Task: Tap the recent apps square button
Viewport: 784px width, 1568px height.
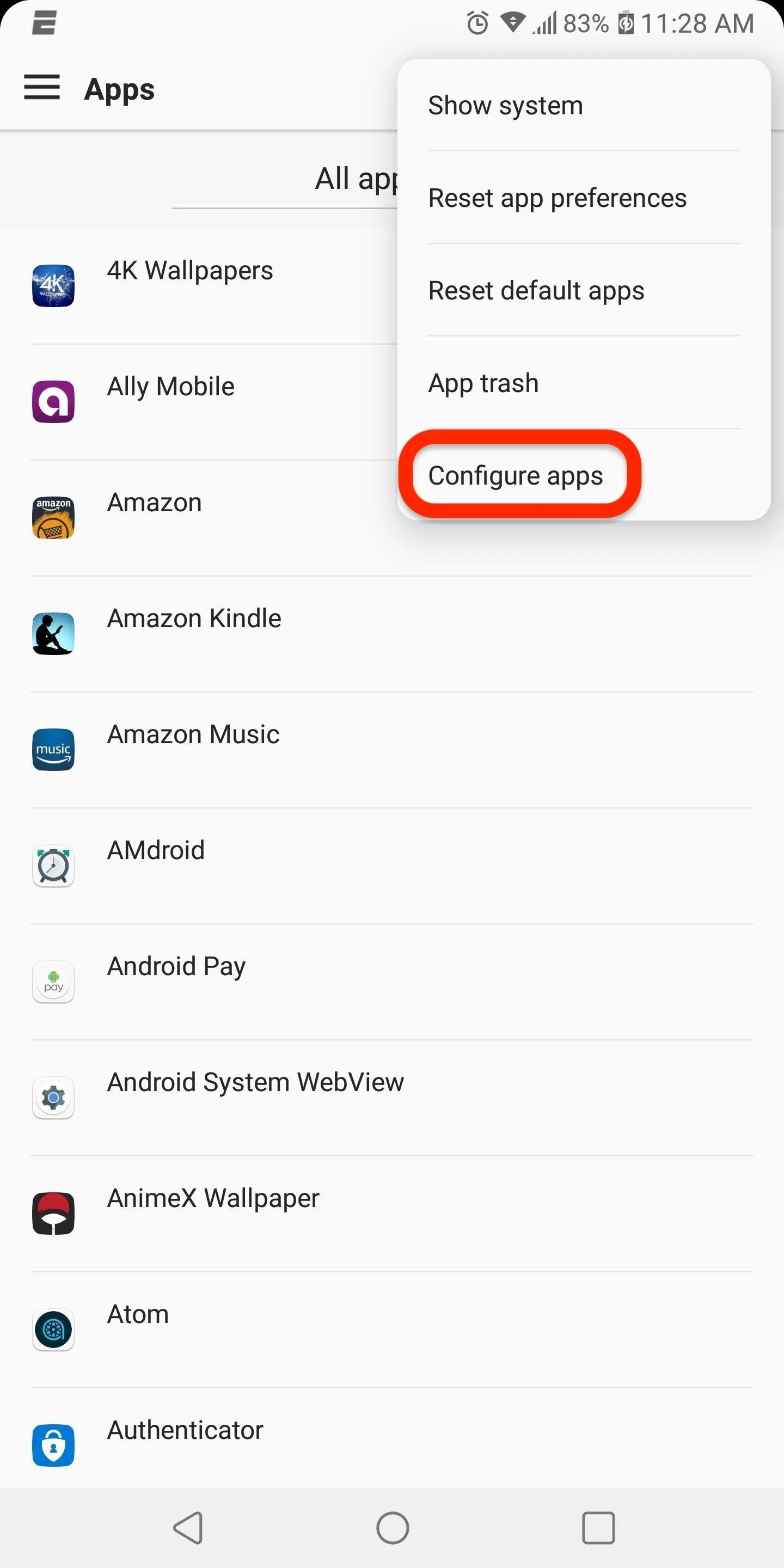Action: coord(598,1527)
